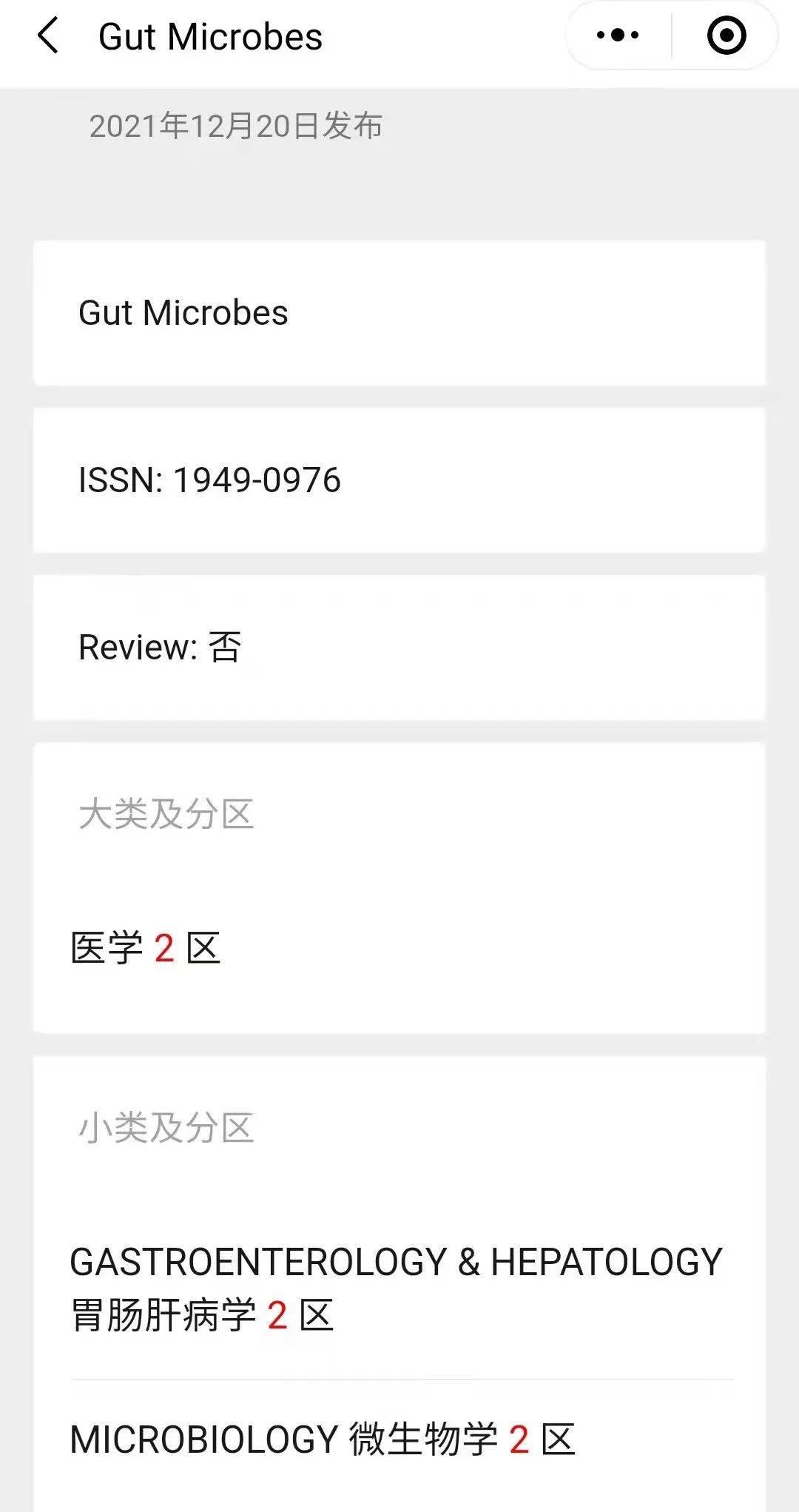Toggle the 医学 2 区 partition entry
Viewport: 799px width, 1512px height.
[146, 945]
